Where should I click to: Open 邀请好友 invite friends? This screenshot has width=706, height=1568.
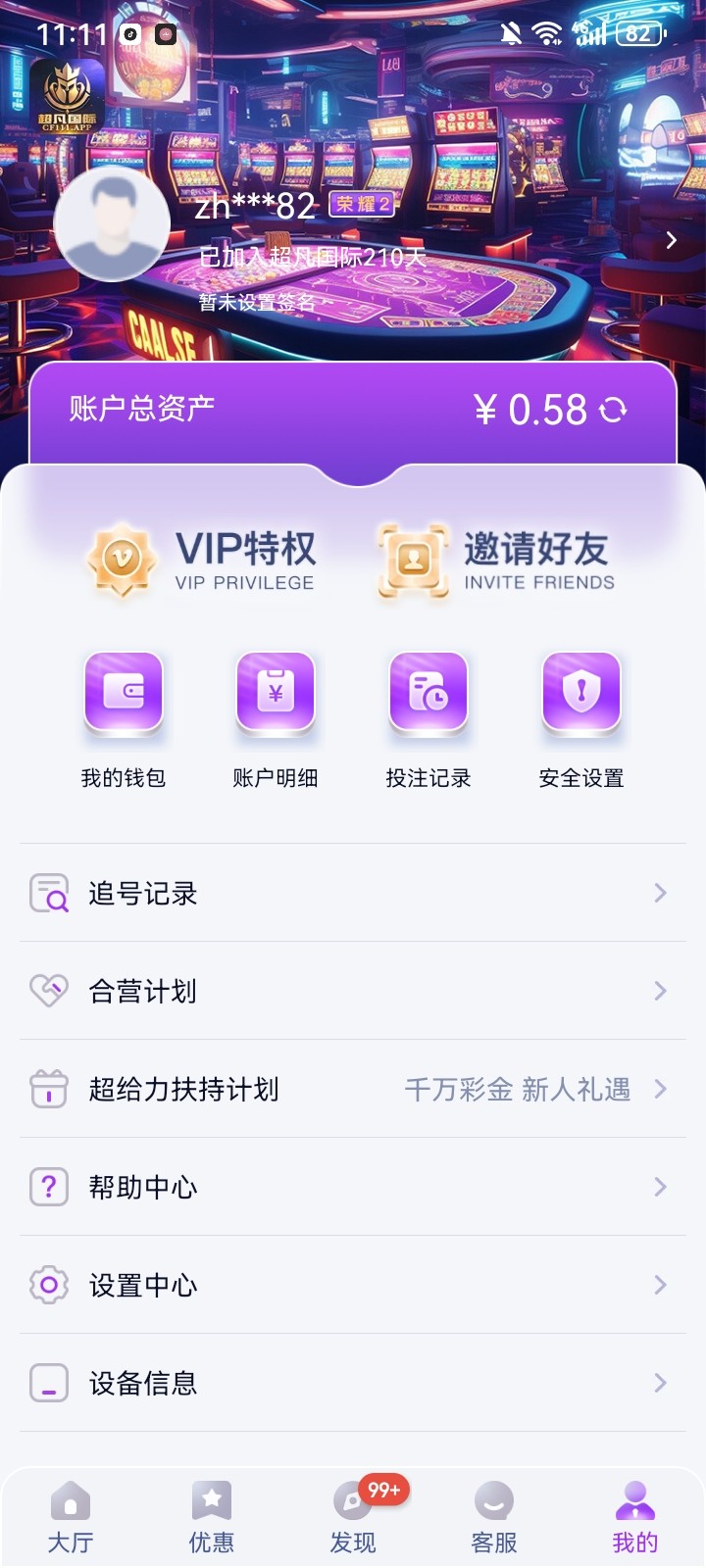[x=497, y=561]
